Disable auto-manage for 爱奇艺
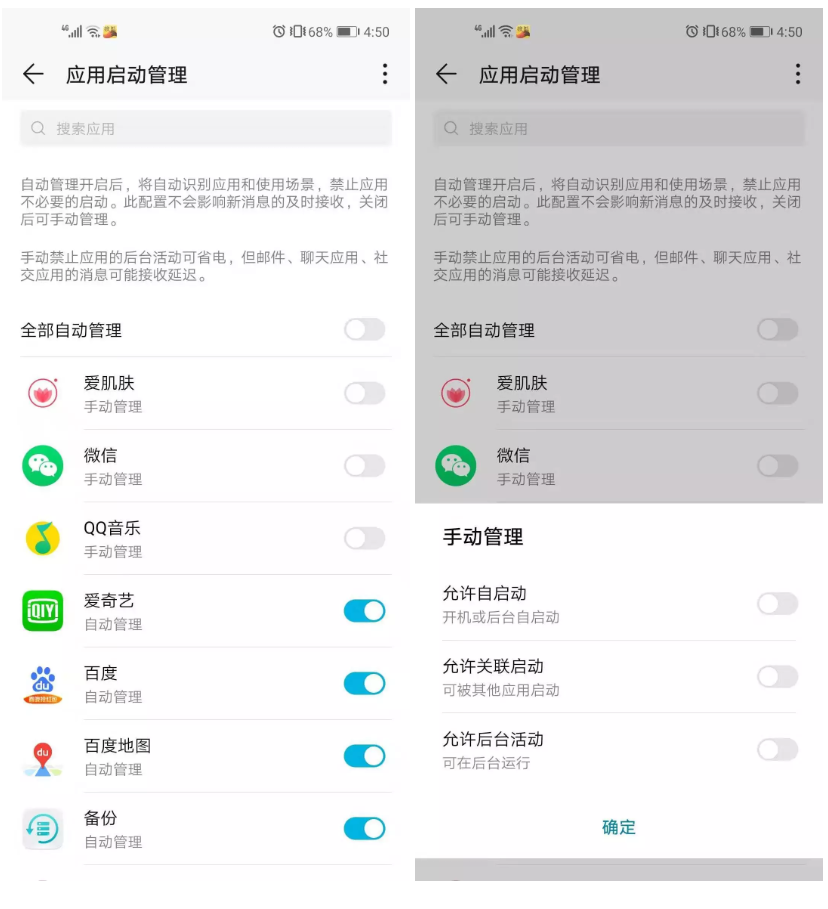 pos(364,611)
